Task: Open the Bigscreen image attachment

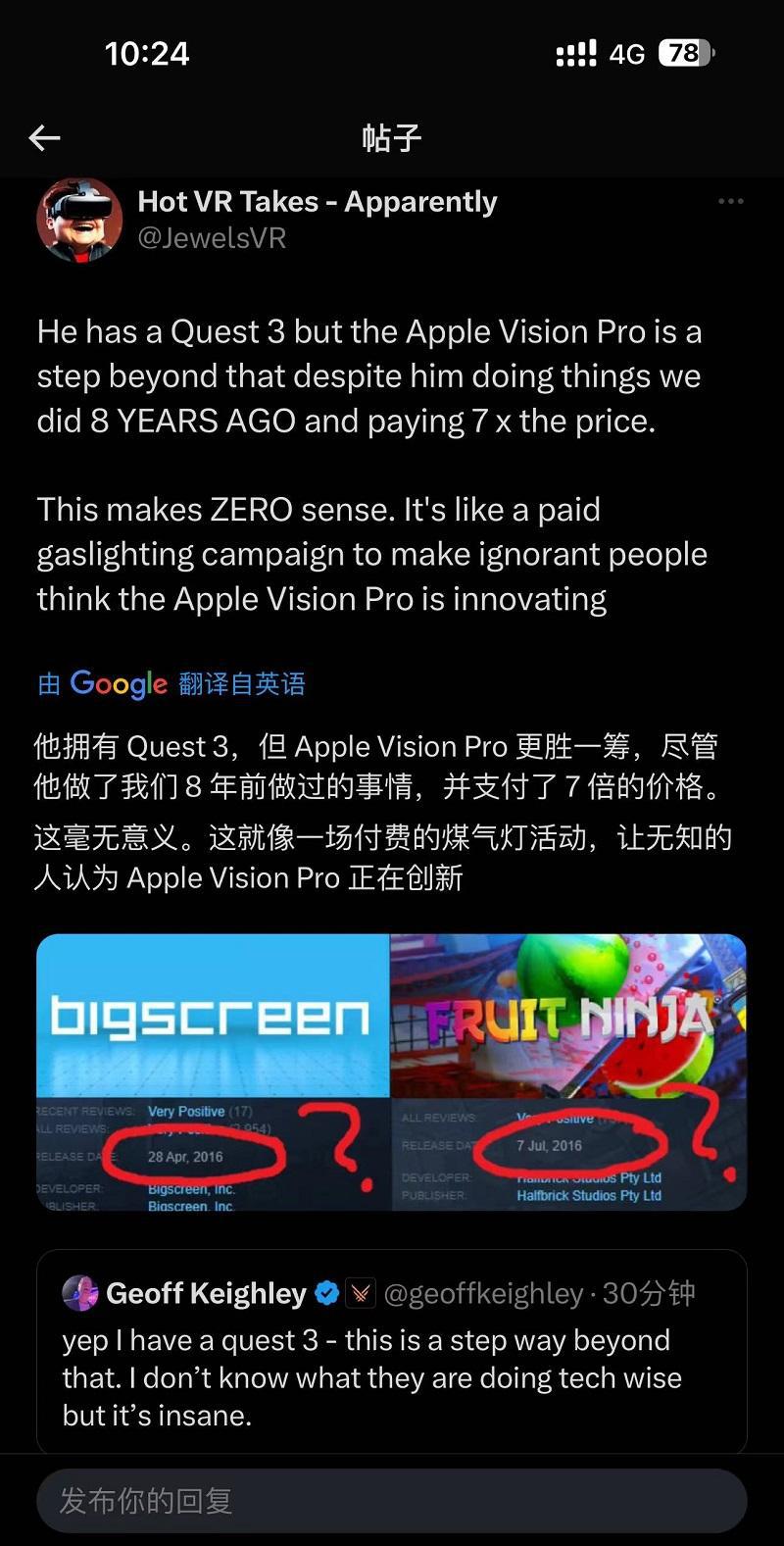Action: [x=213, y=1072]
